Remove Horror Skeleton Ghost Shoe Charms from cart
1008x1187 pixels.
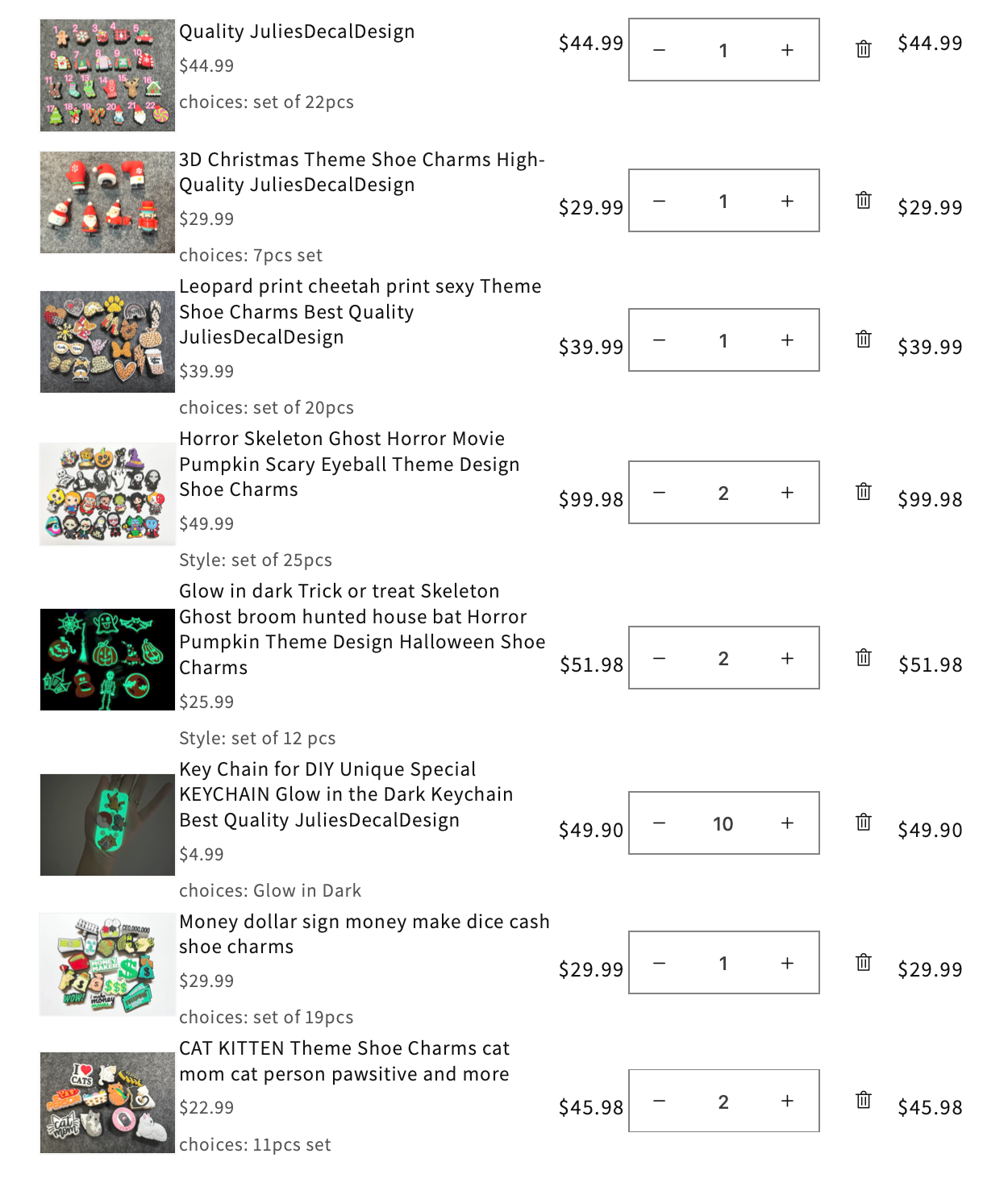tap(863, 492)
